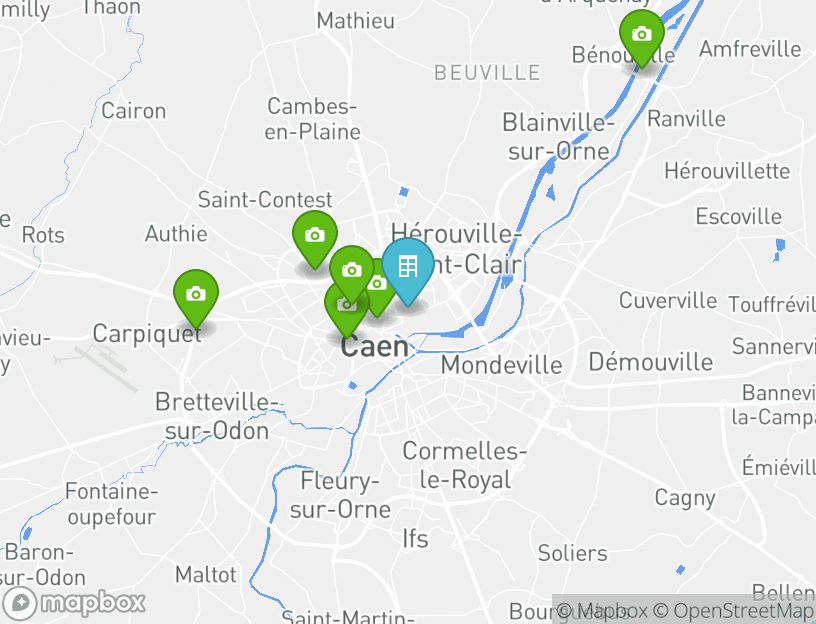Tap the camera marker near Carpiquet
Viewport: 816px width, 624px height.
click(196, 294)
